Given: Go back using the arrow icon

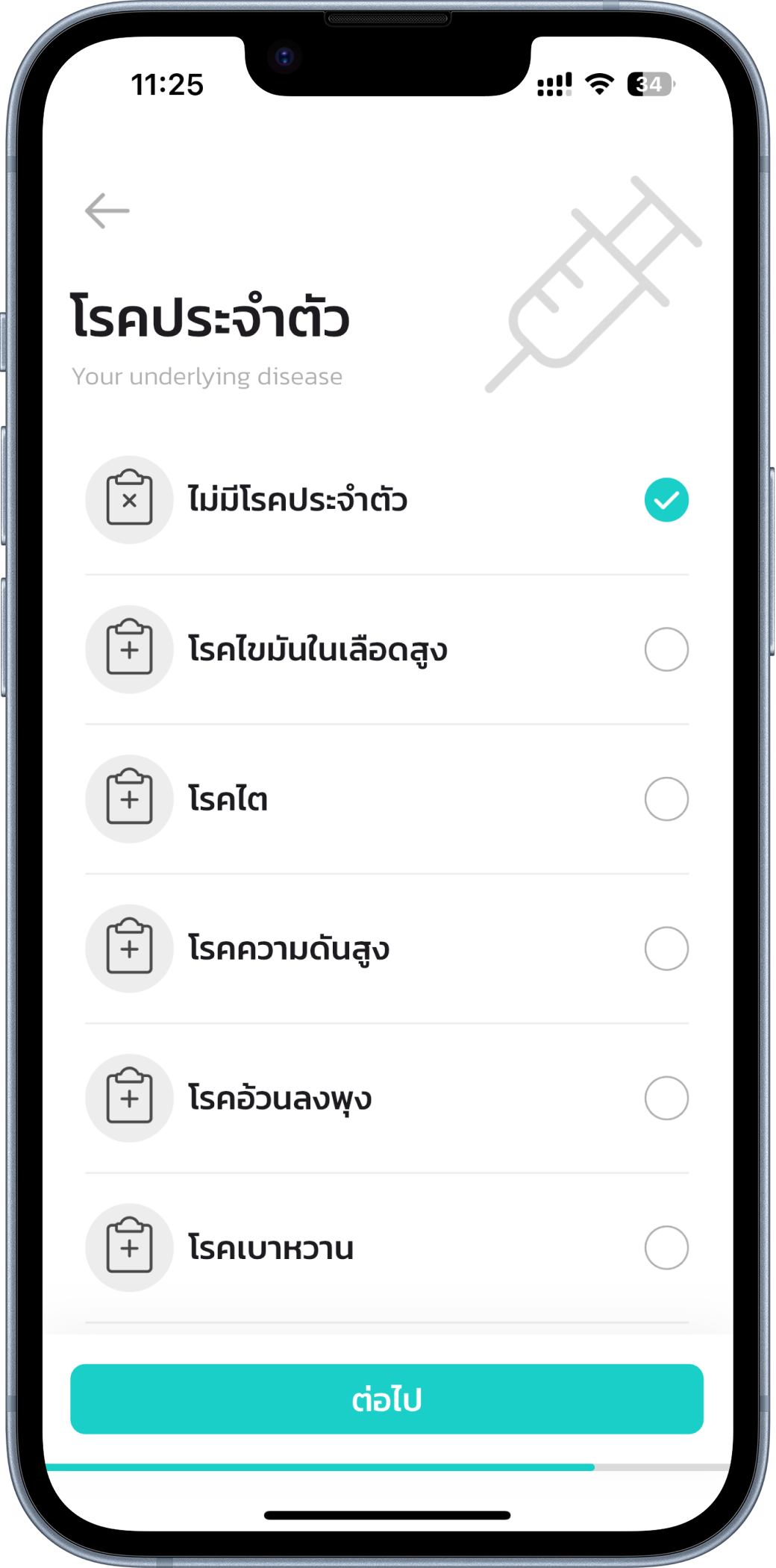Looking at the screenshot, I should click(107, 210).
